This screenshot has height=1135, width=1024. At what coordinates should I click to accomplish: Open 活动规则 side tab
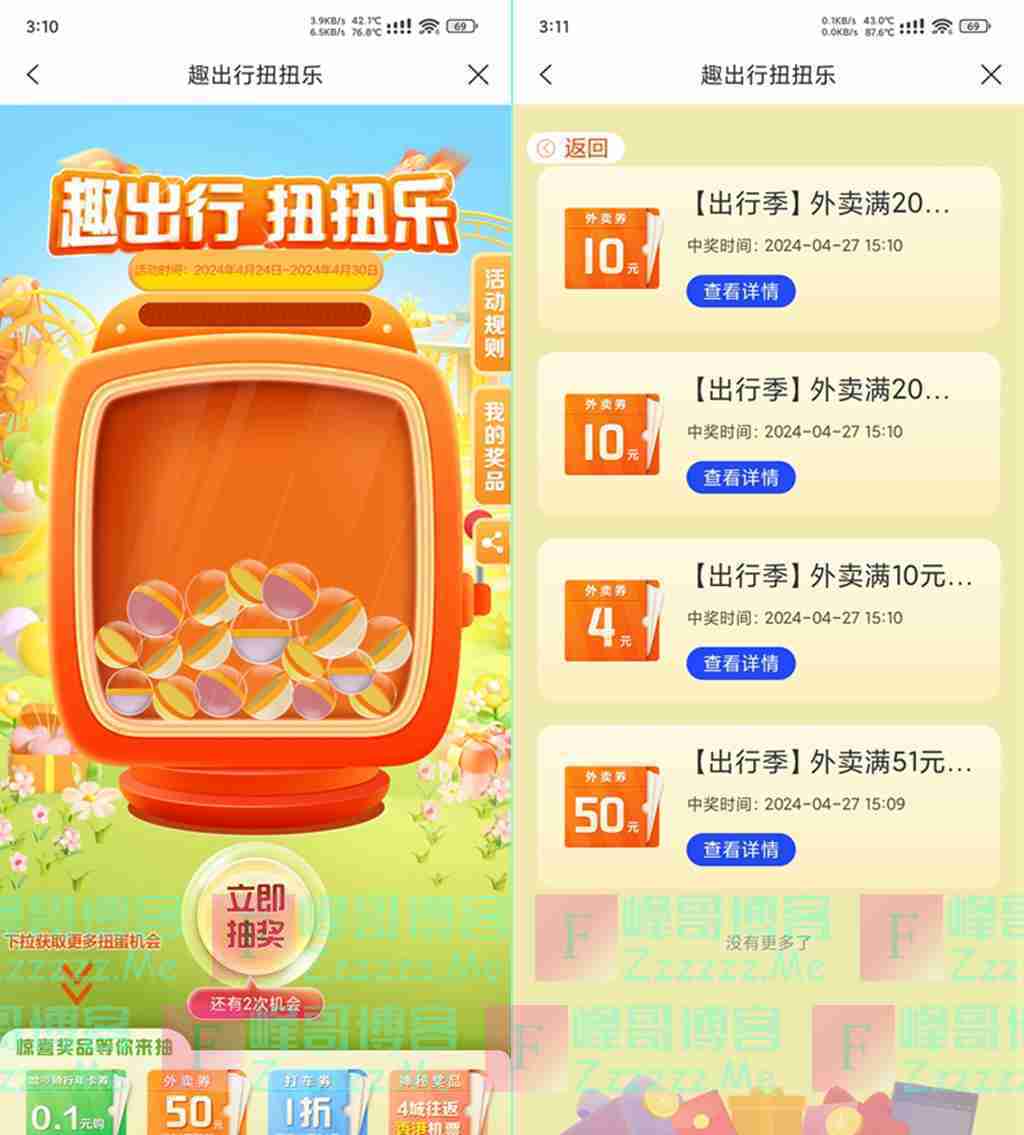click(494, 312)
